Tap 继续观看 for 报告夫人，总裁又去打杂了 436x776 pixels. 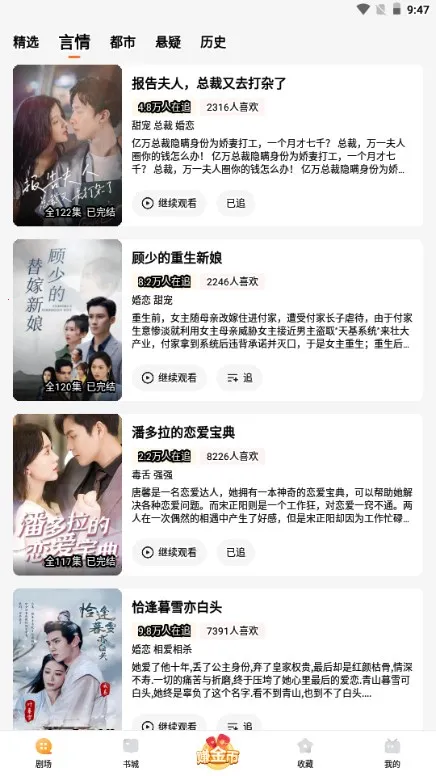pos(169,203)
